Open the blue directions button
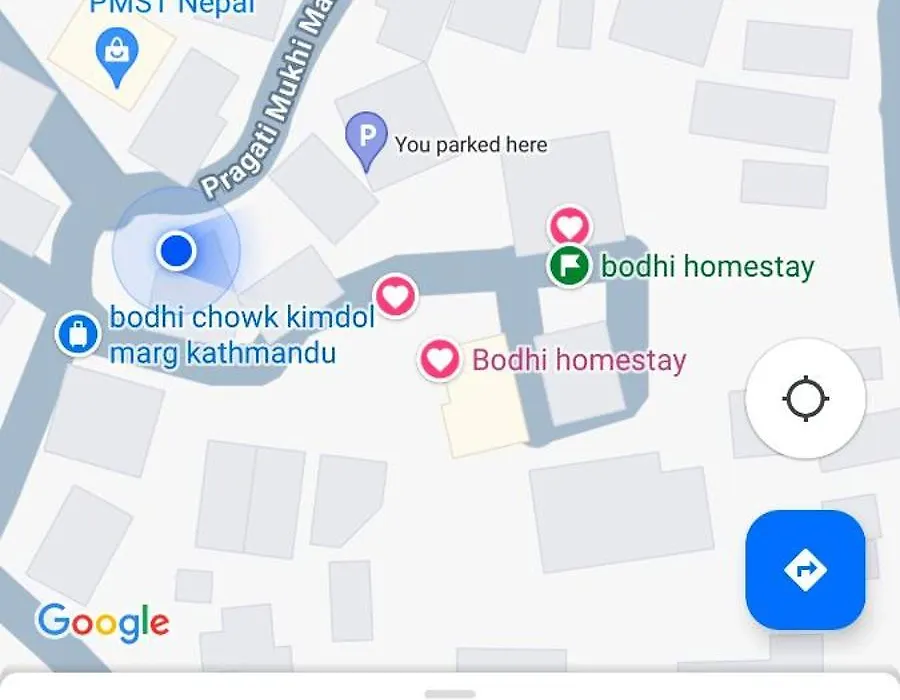 point(805,570)
